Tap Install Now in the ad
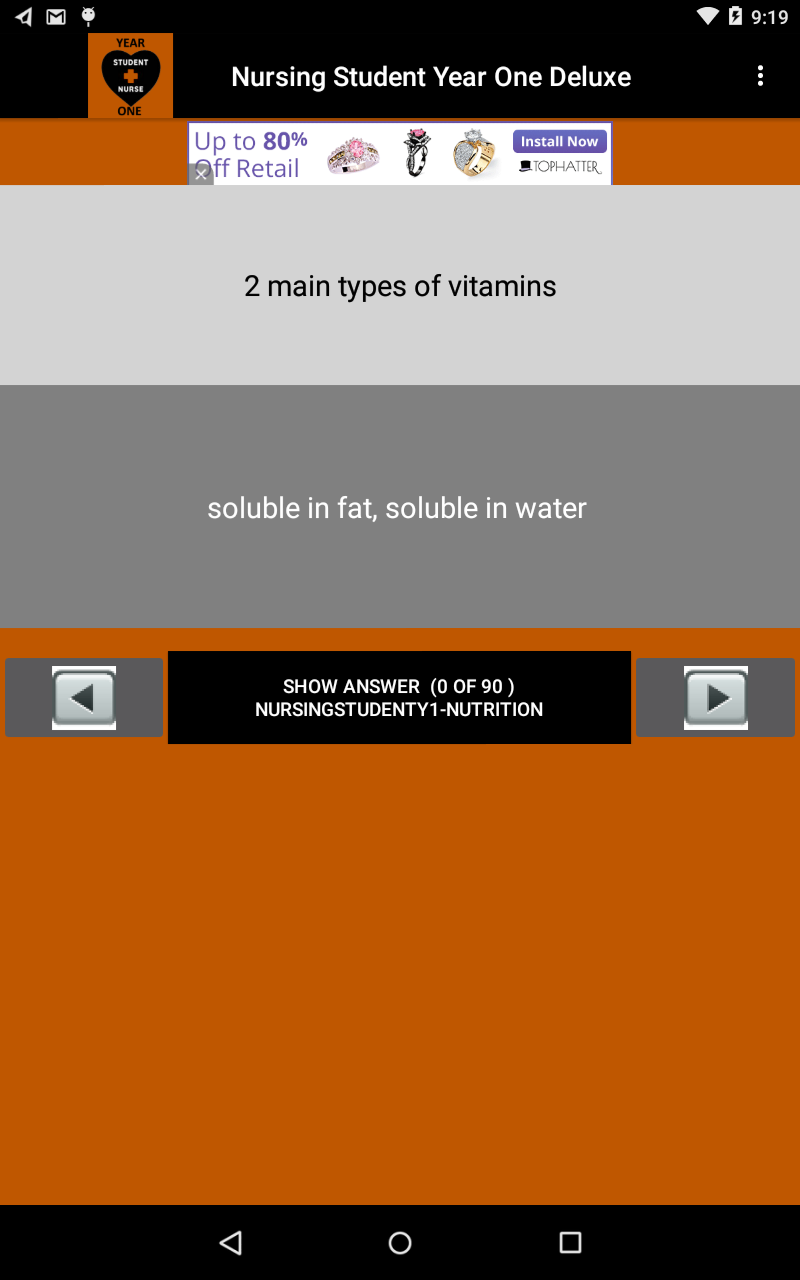The height and width of the screenshot is (1280, 800). (560, 141)
